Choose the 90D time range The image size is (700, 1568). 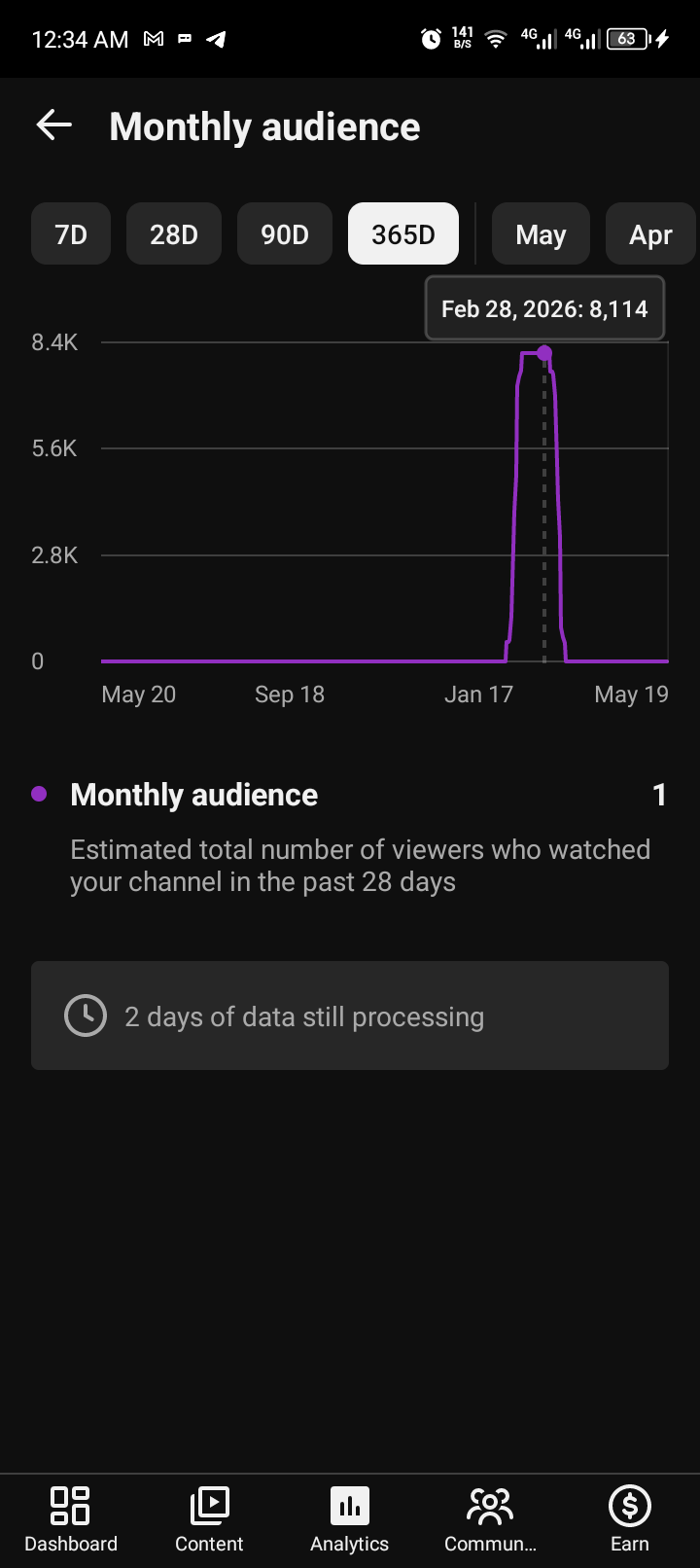coord(285,234)
